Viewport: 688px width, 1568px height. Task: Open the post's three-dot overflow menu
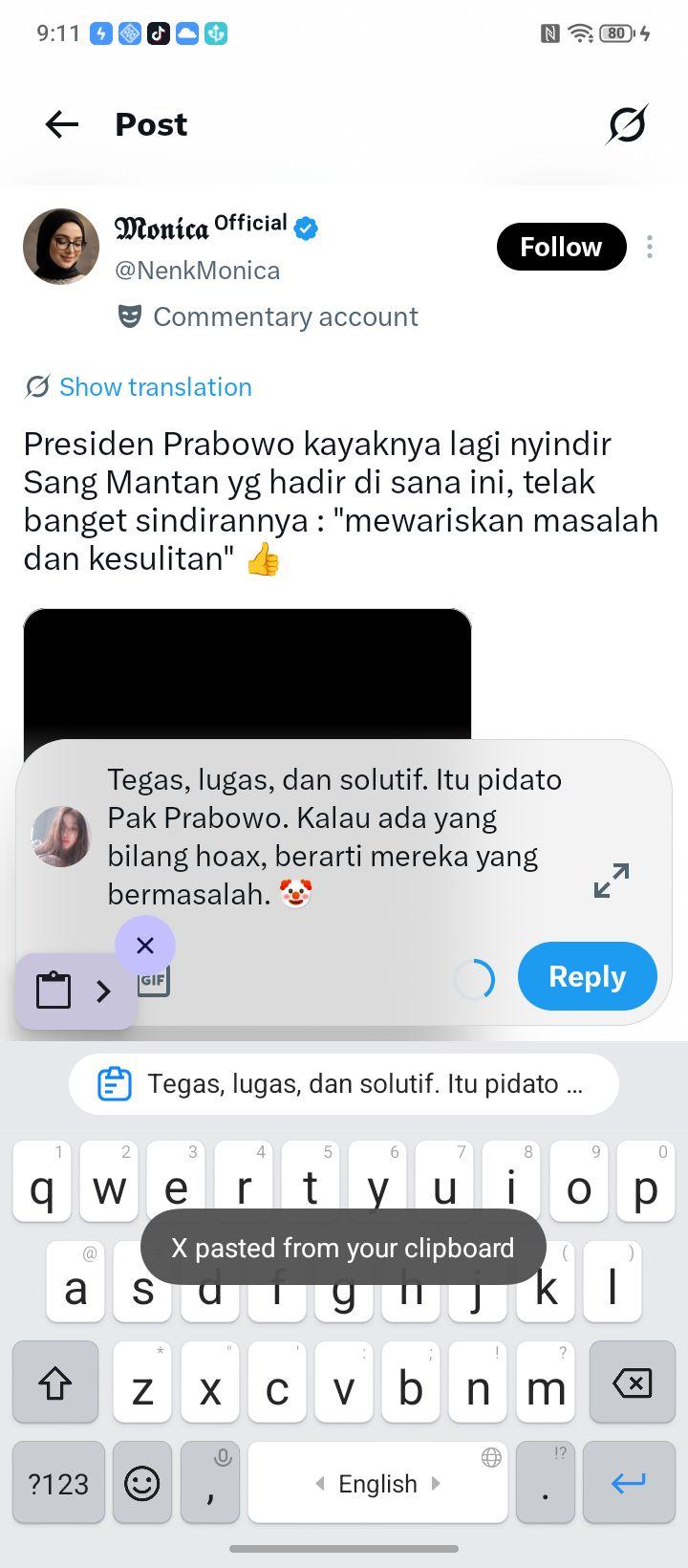tap(650, 247)
